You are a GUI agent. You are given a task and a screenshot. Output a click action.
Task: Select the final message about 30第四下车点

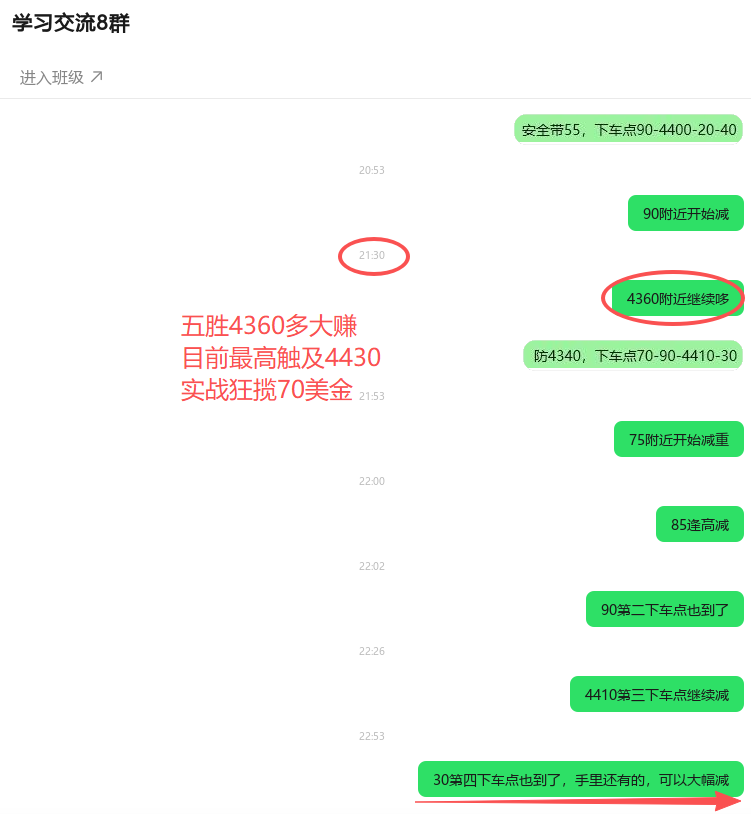[582, 778]
